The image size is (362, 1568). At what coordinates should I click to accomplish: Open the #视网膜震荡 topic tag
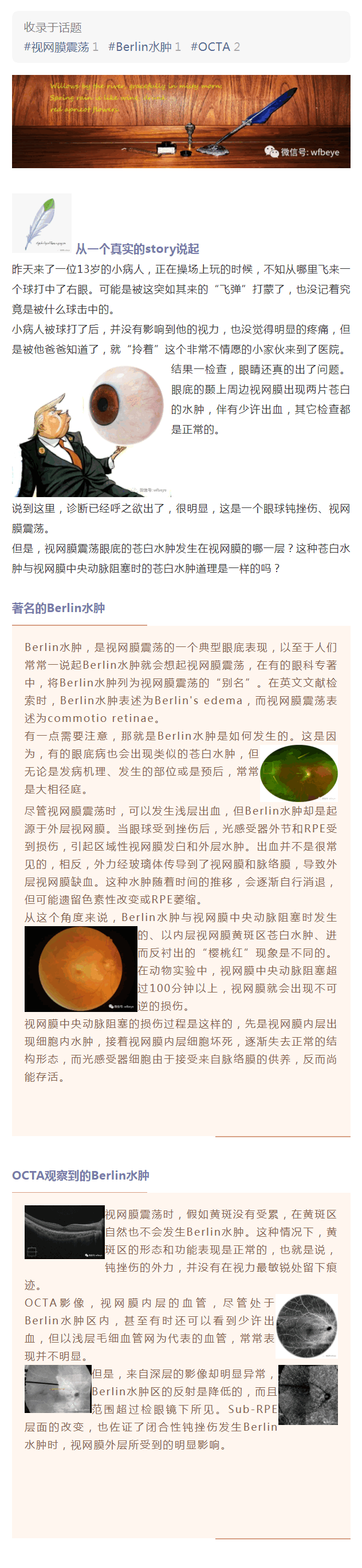[x=56, y=47]
